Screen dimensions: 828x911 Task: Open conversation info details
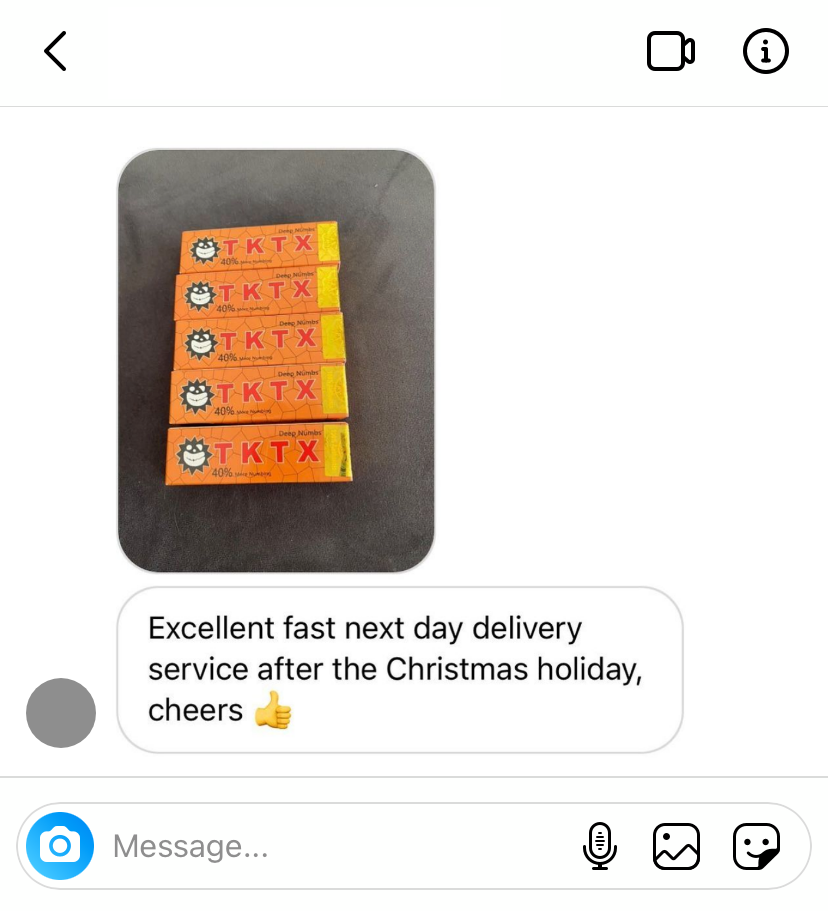point(766,51)
